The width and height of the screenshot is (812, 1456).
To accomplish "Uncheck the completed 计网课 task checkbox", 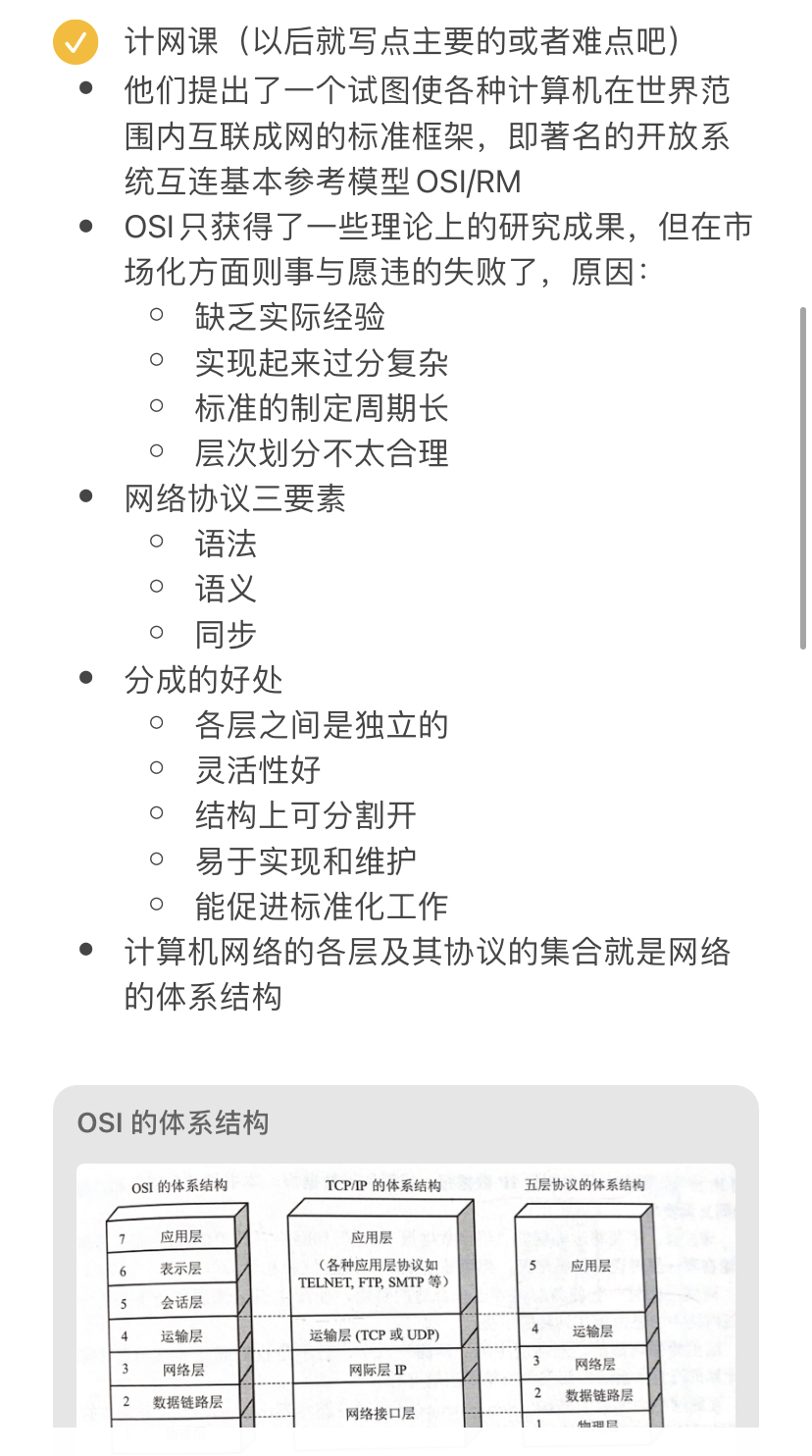I will click(x=76, y=42).
